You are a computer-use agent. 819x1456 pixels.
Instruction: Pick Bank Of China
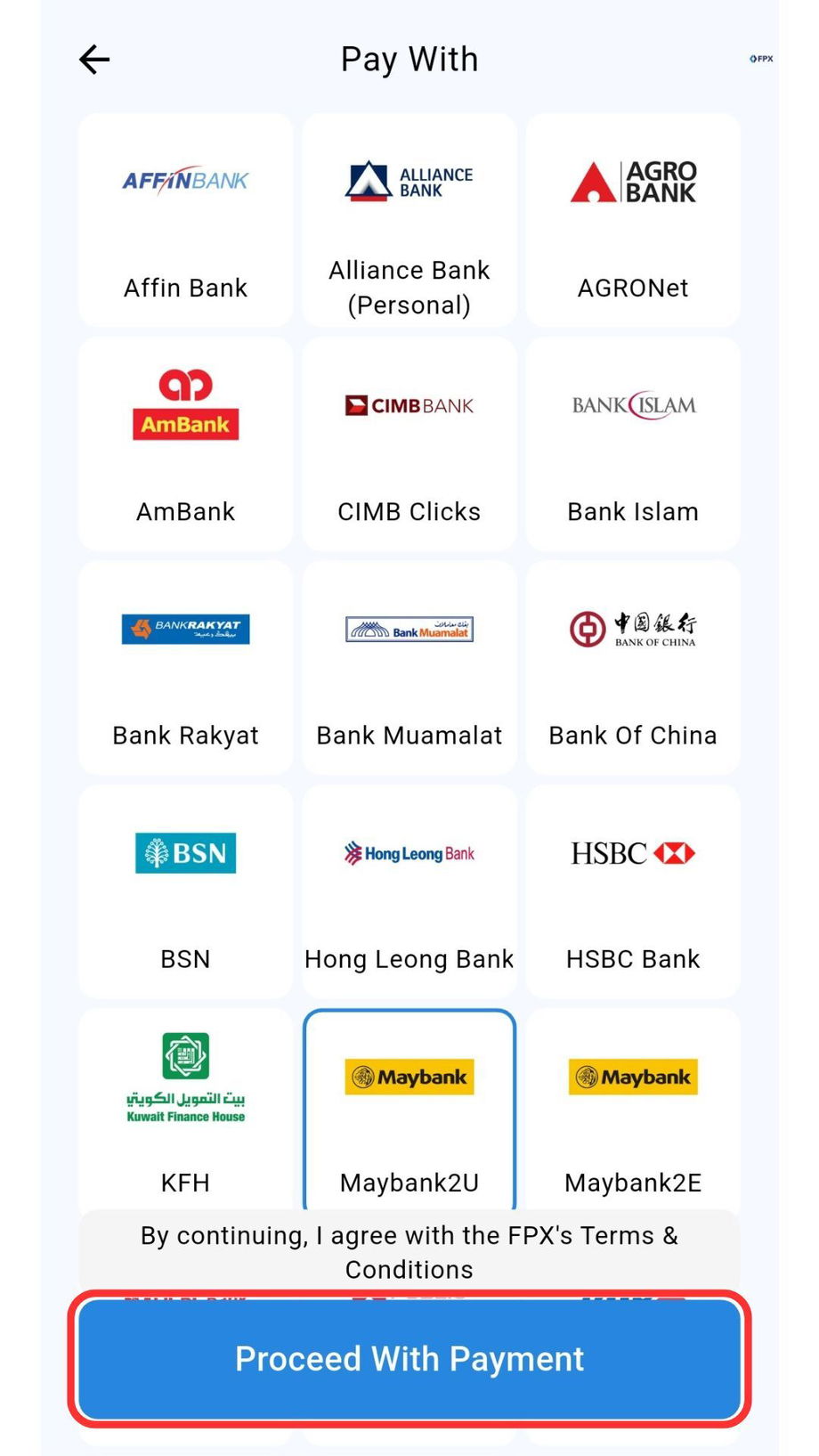click(x=633, y=667)
